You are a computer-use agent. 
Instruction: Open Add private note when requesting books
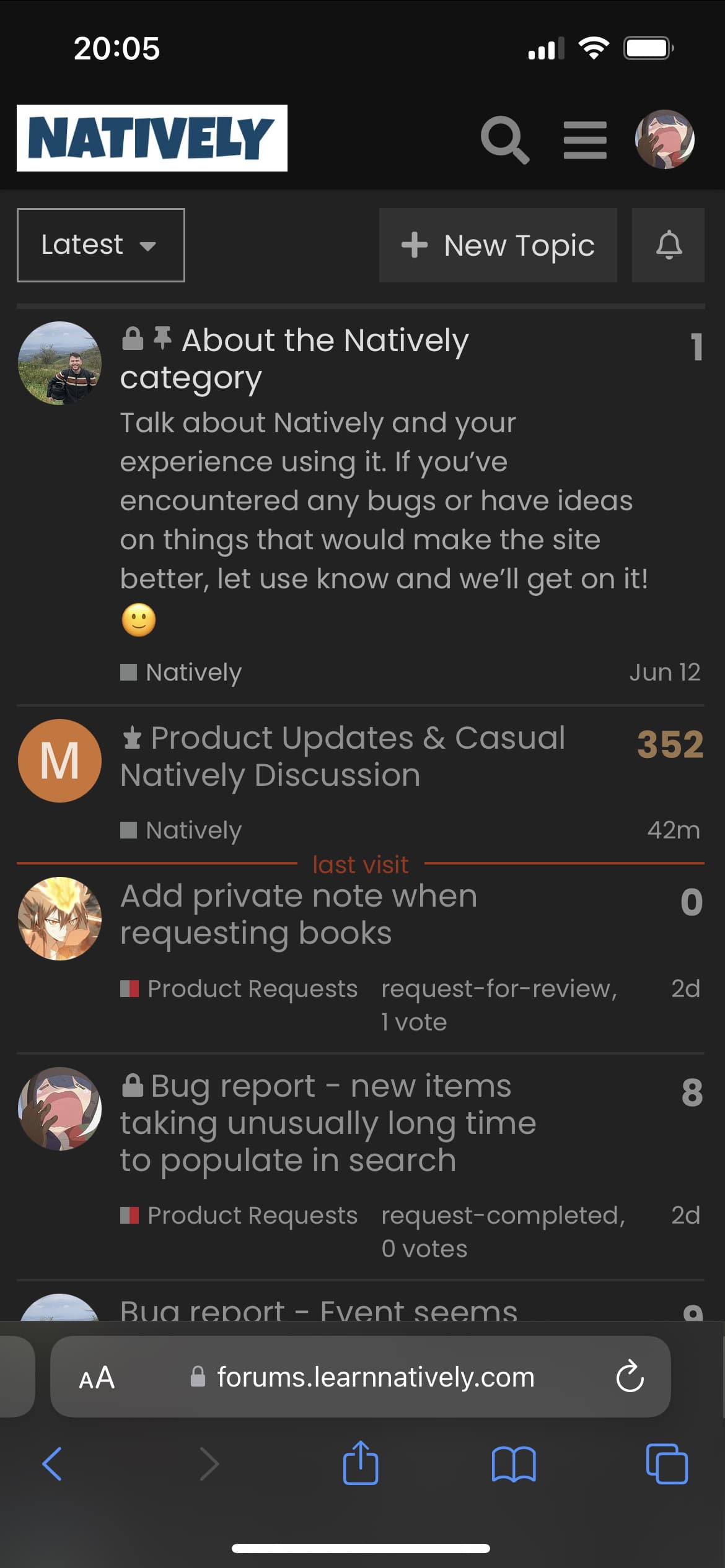coord(299,914)
